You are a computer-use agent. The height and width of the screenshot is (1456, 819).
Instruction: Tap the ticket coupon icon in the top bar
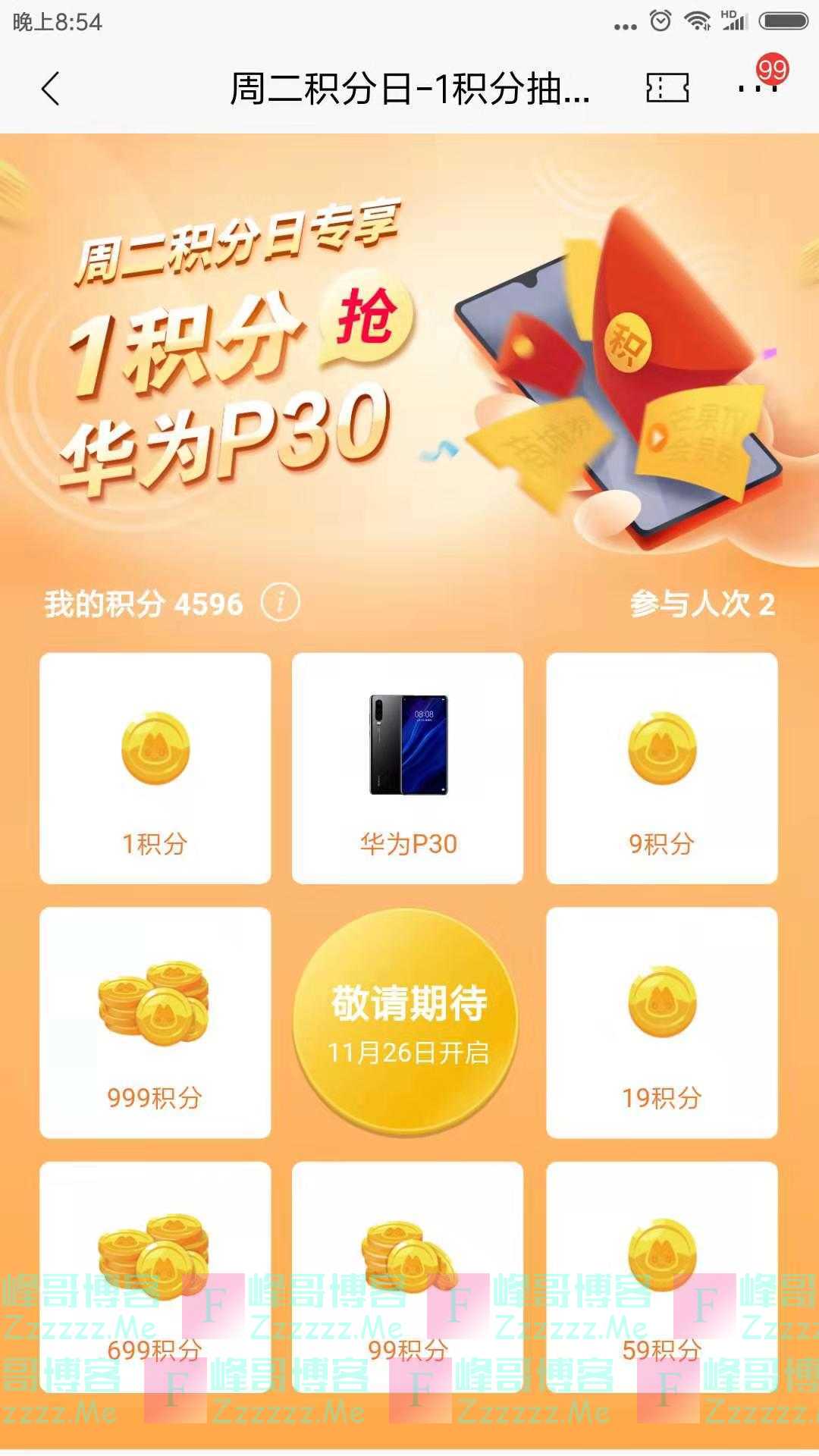(667, 88)
